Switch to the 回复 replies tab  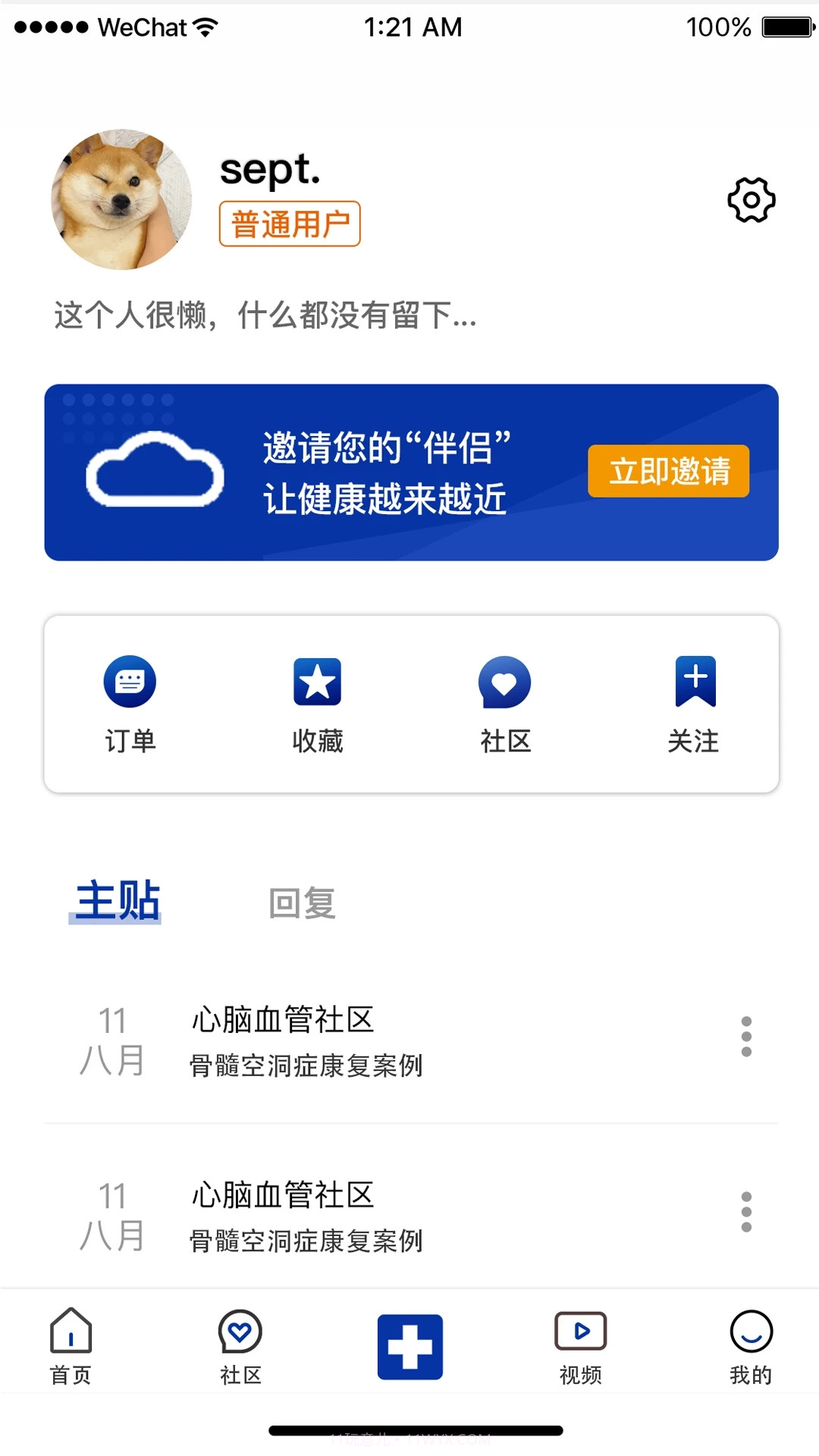303,902
